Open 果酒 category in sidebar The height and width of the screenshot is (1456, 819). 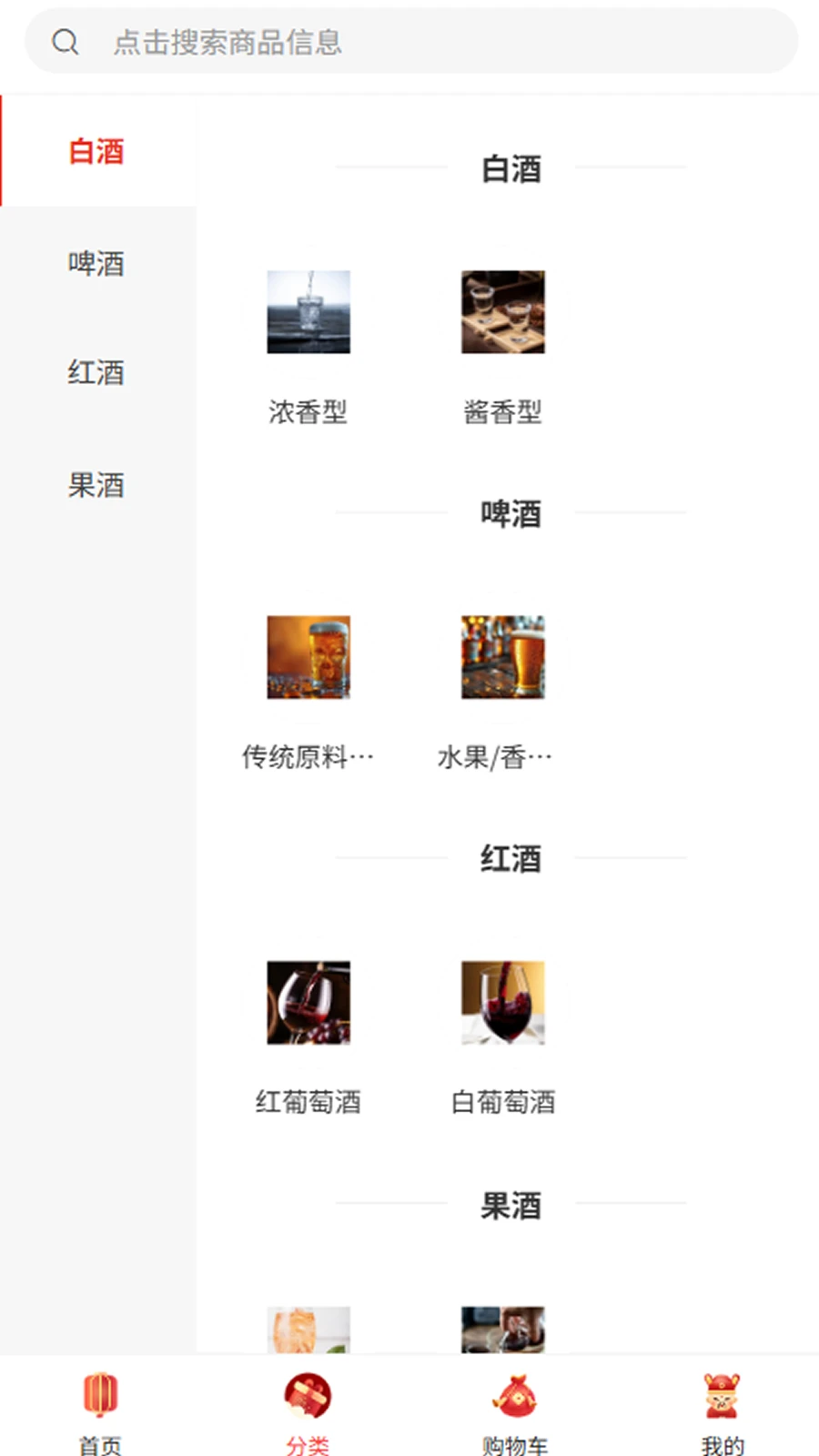click(x=96, y=485)
